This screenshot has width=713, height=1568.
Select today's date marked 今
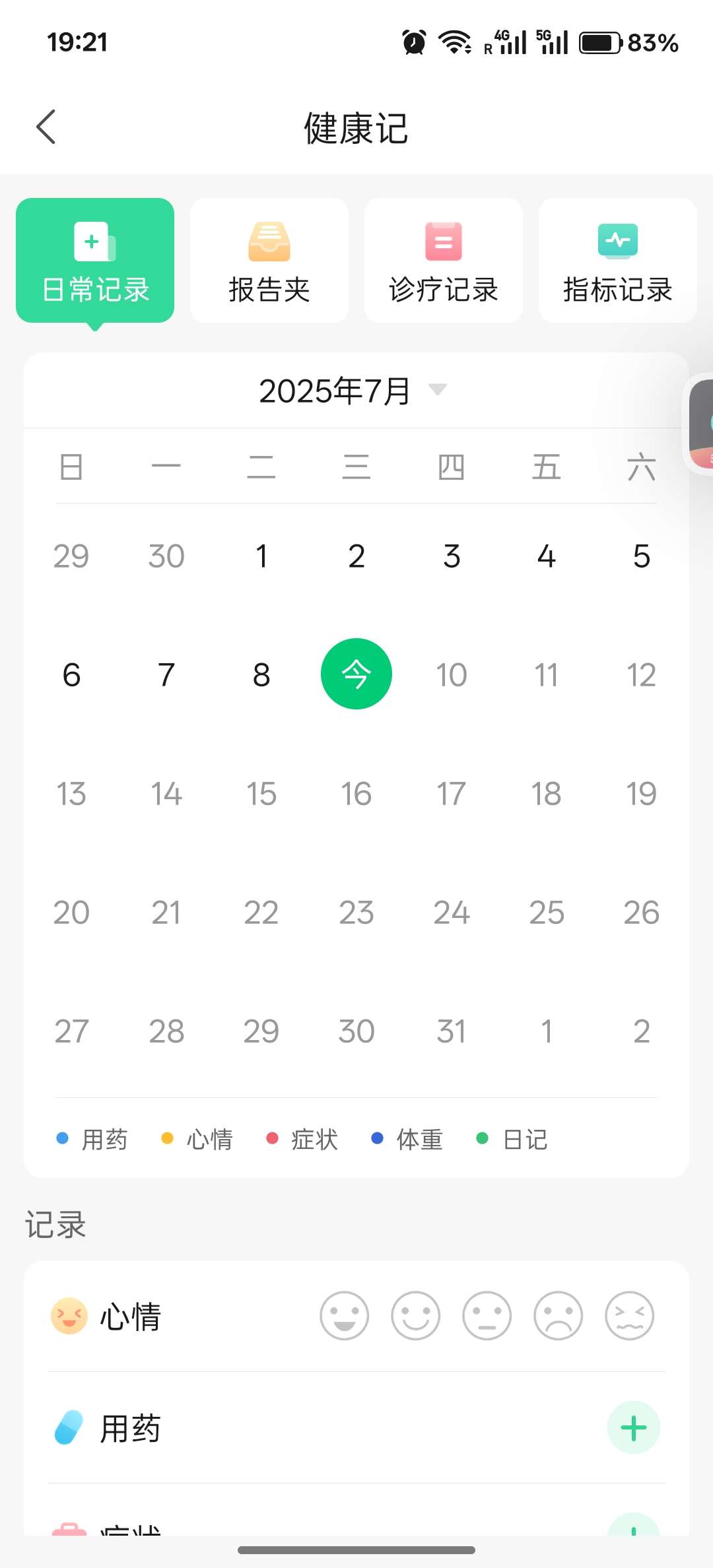click(356, 674)
